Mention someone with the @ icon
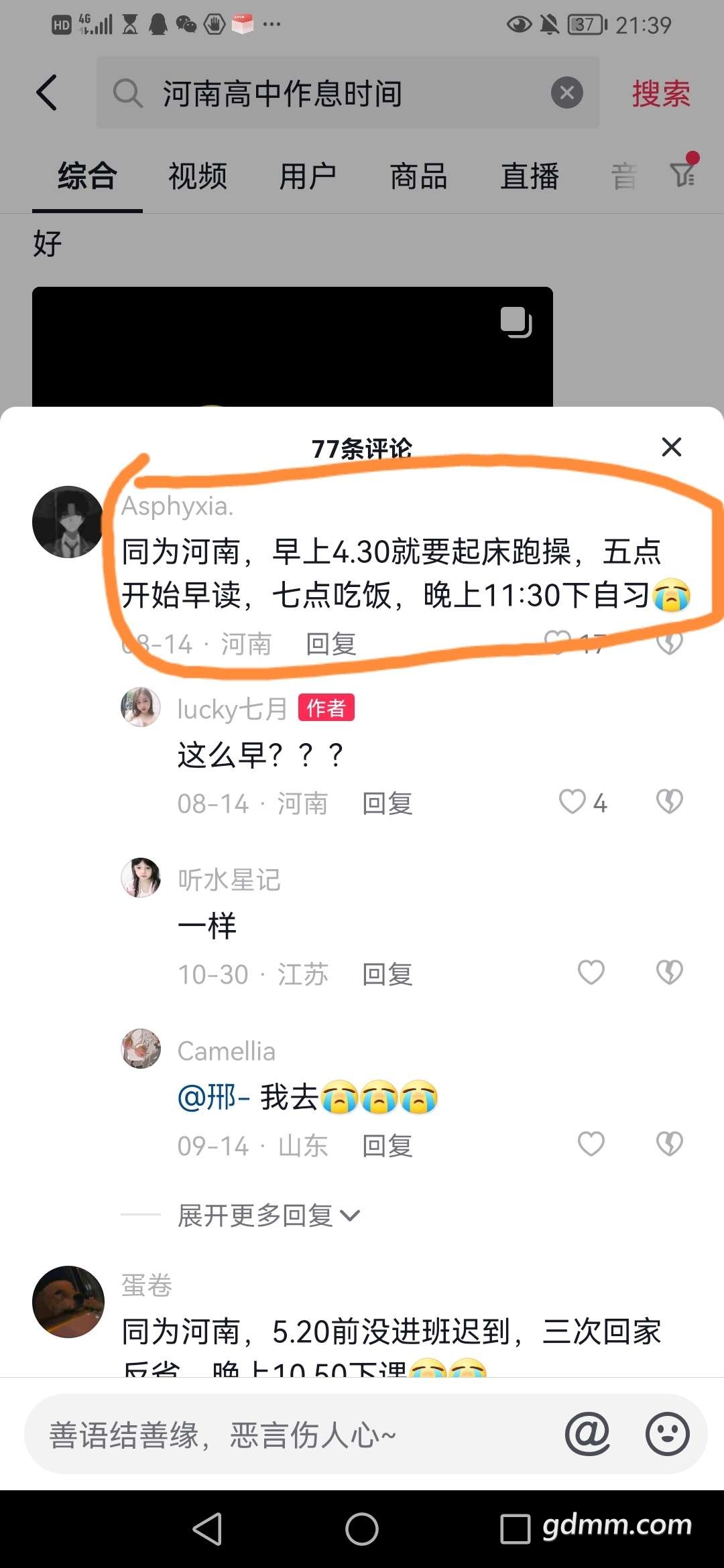 (587, 1434)
